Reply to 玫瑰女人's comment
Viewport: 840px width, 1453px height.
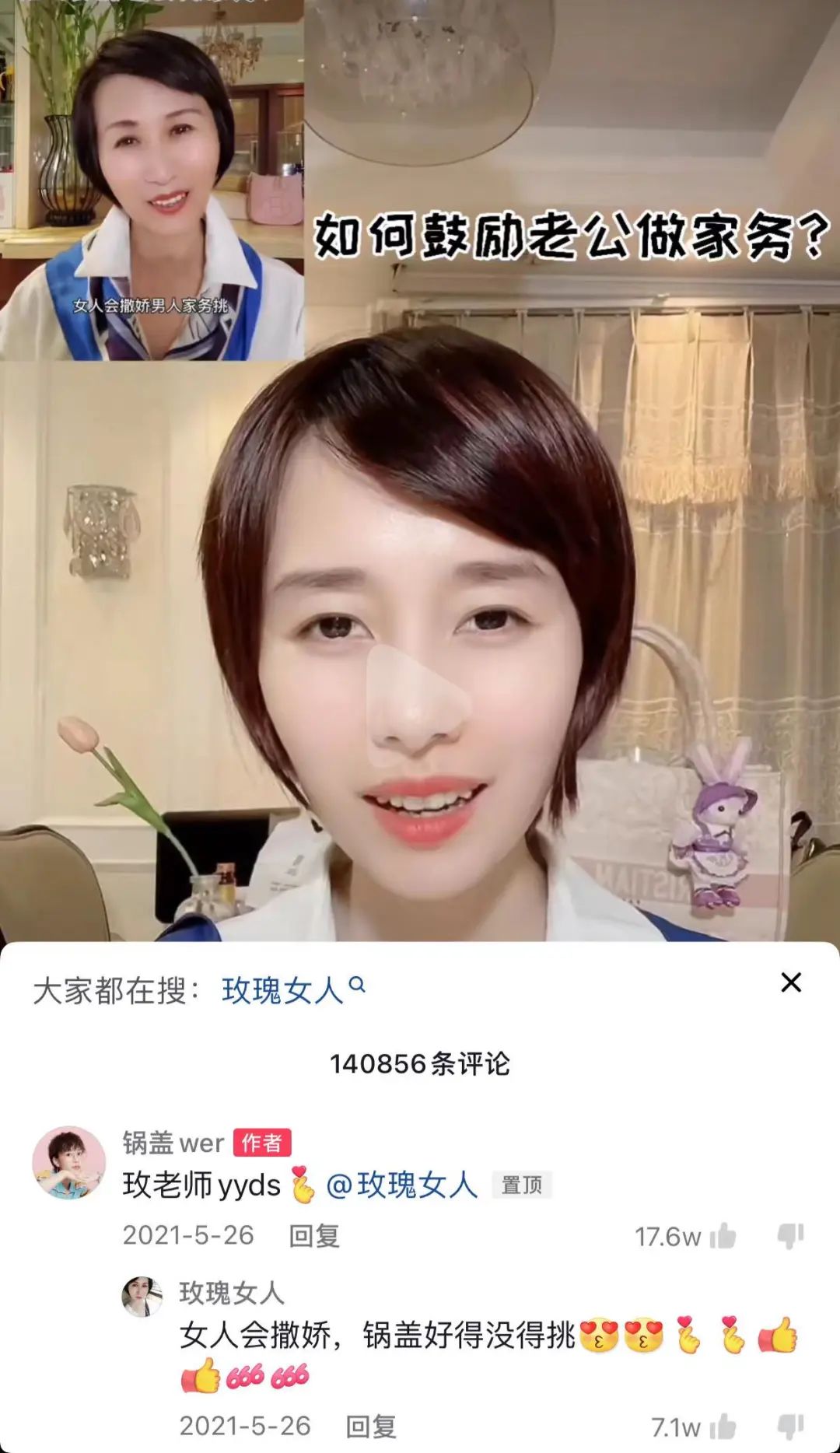click(x=370, y=1426)
